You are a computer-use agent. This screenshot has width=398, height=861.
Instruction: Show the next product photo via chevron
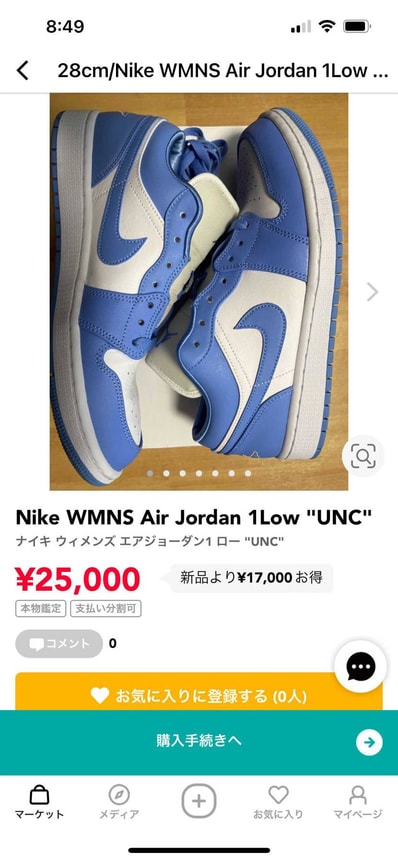(373, 292)
